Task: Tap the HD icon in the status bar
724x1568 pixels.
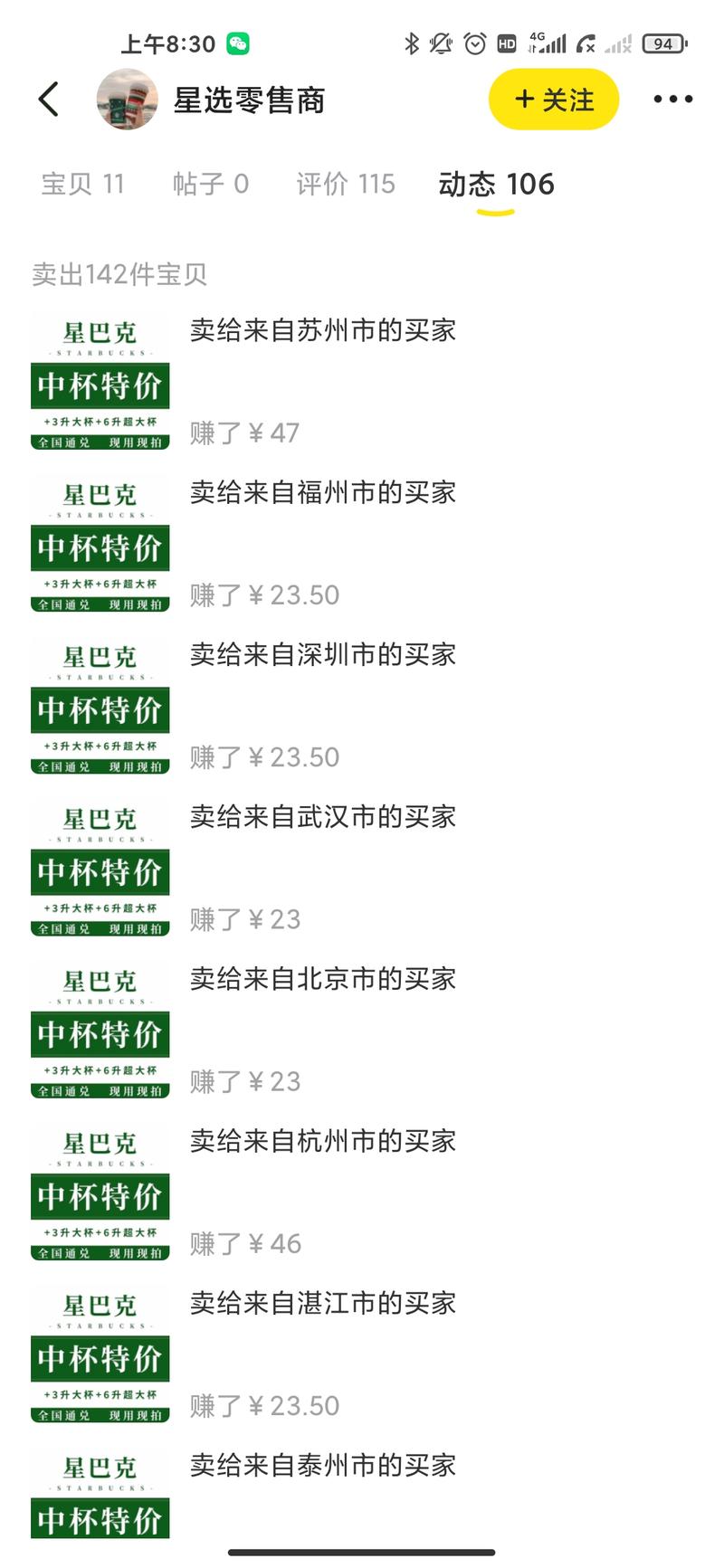Action: (x=508, y=42)
